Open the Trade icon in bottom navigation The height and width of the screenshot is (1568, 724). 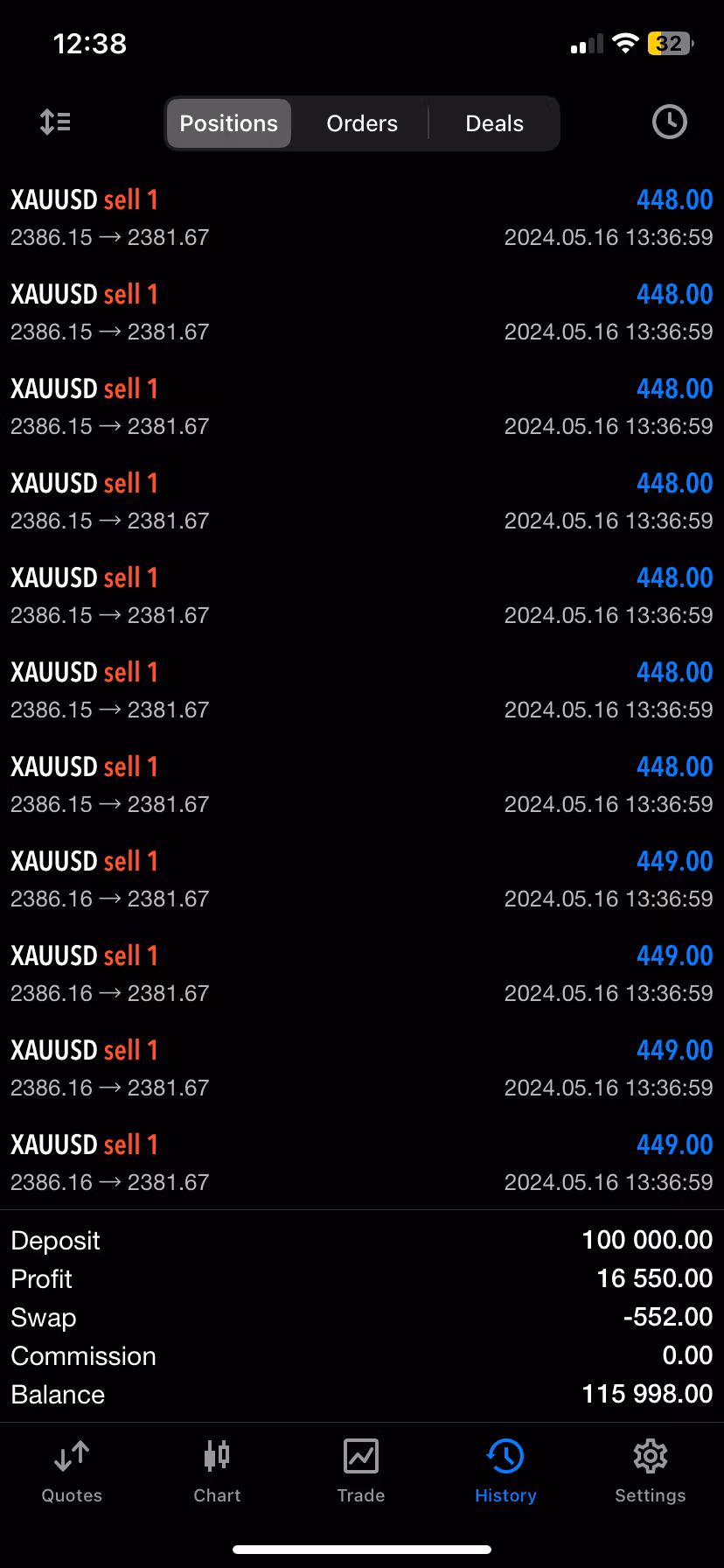pyautogui.click(x=361, y=1470)
